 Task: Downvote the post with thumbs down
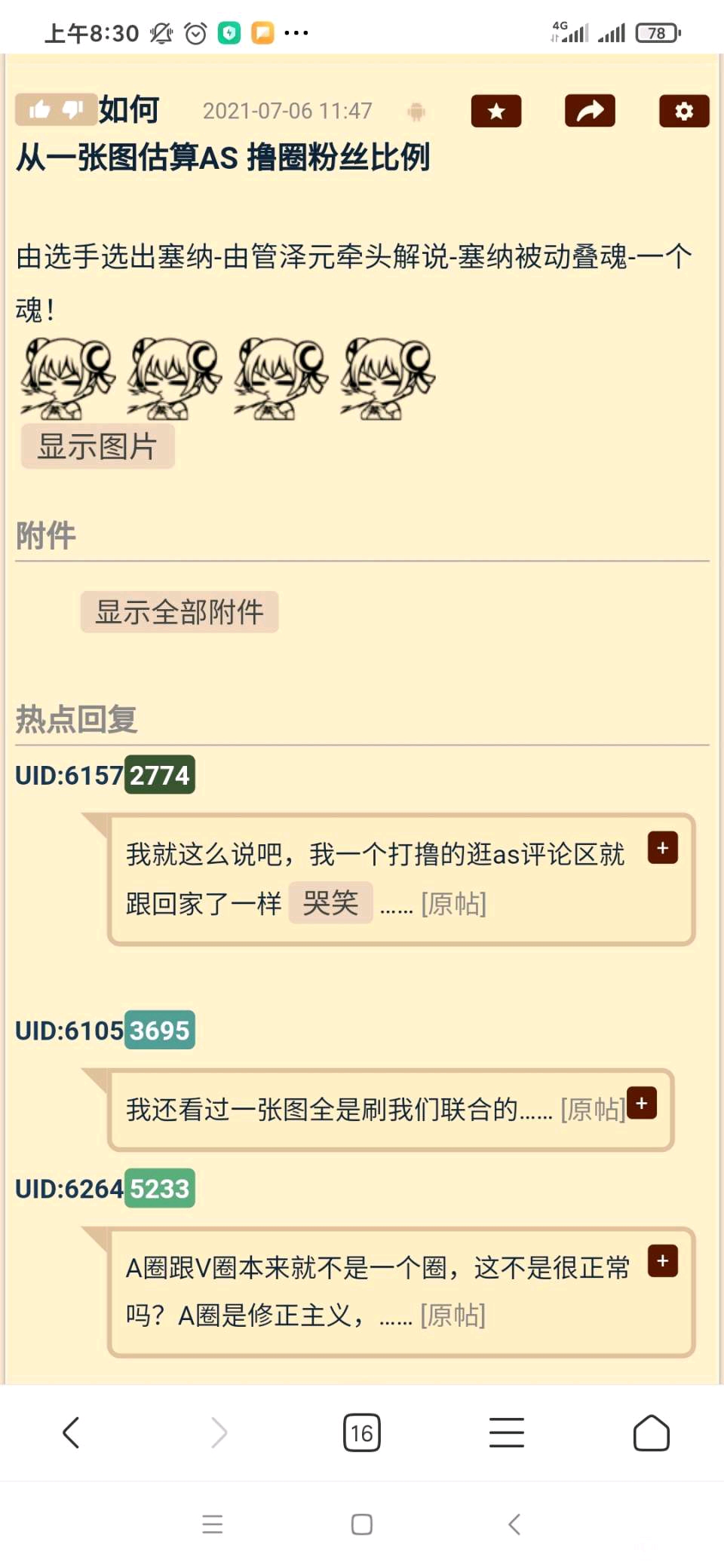(x=72, y=111)
